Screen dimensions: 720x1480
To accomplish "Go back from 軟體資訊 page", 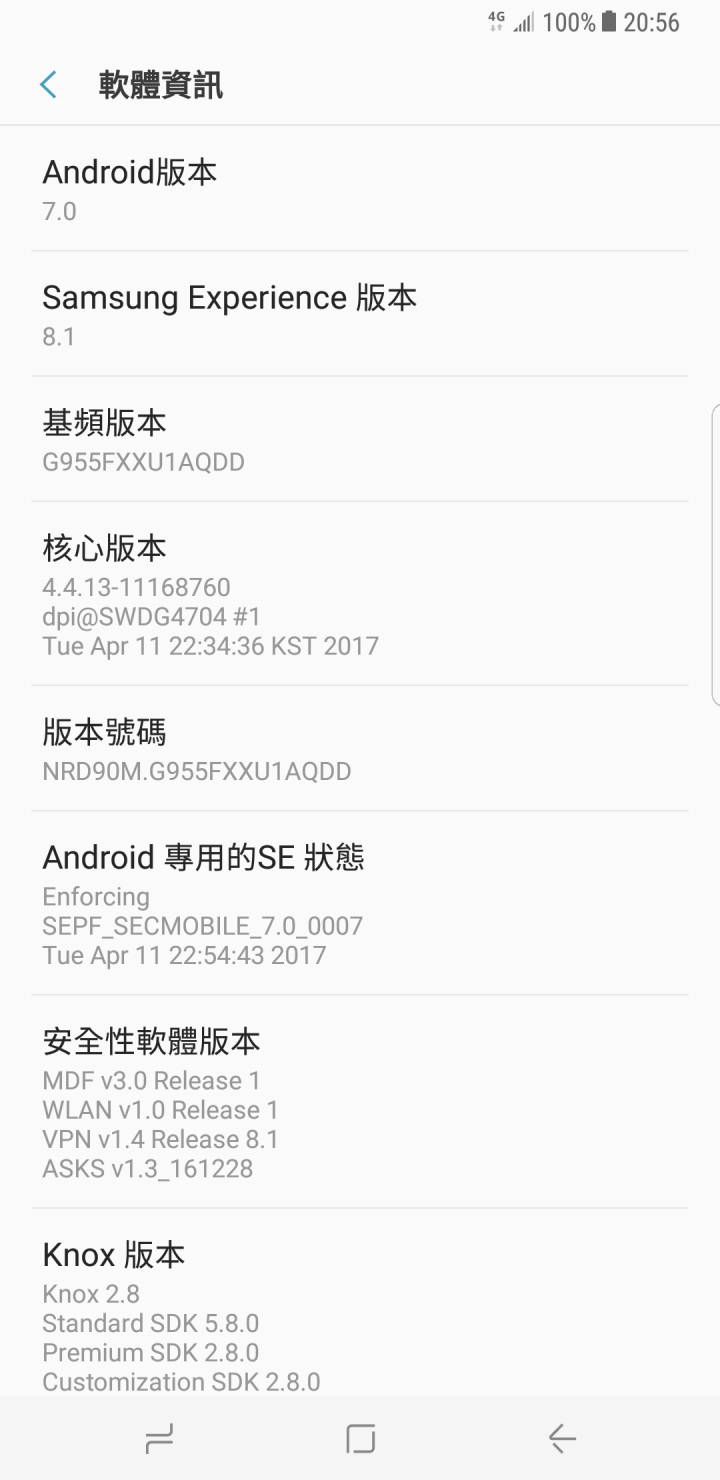I will (48, 85).
